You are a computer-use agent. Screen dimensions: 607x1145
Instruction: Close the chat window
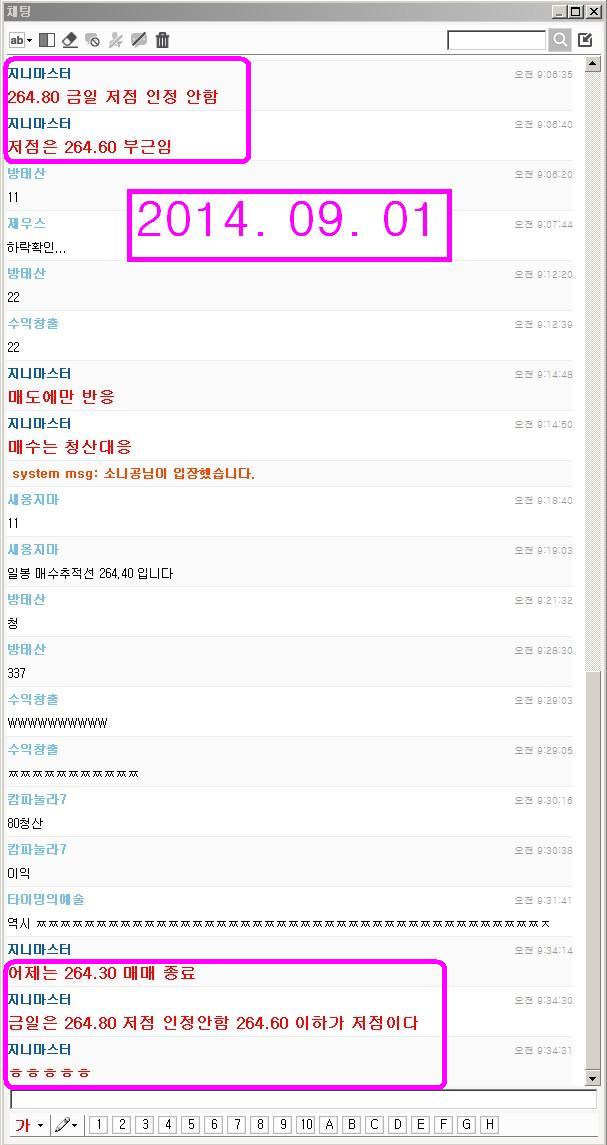(x=595, y=11)
